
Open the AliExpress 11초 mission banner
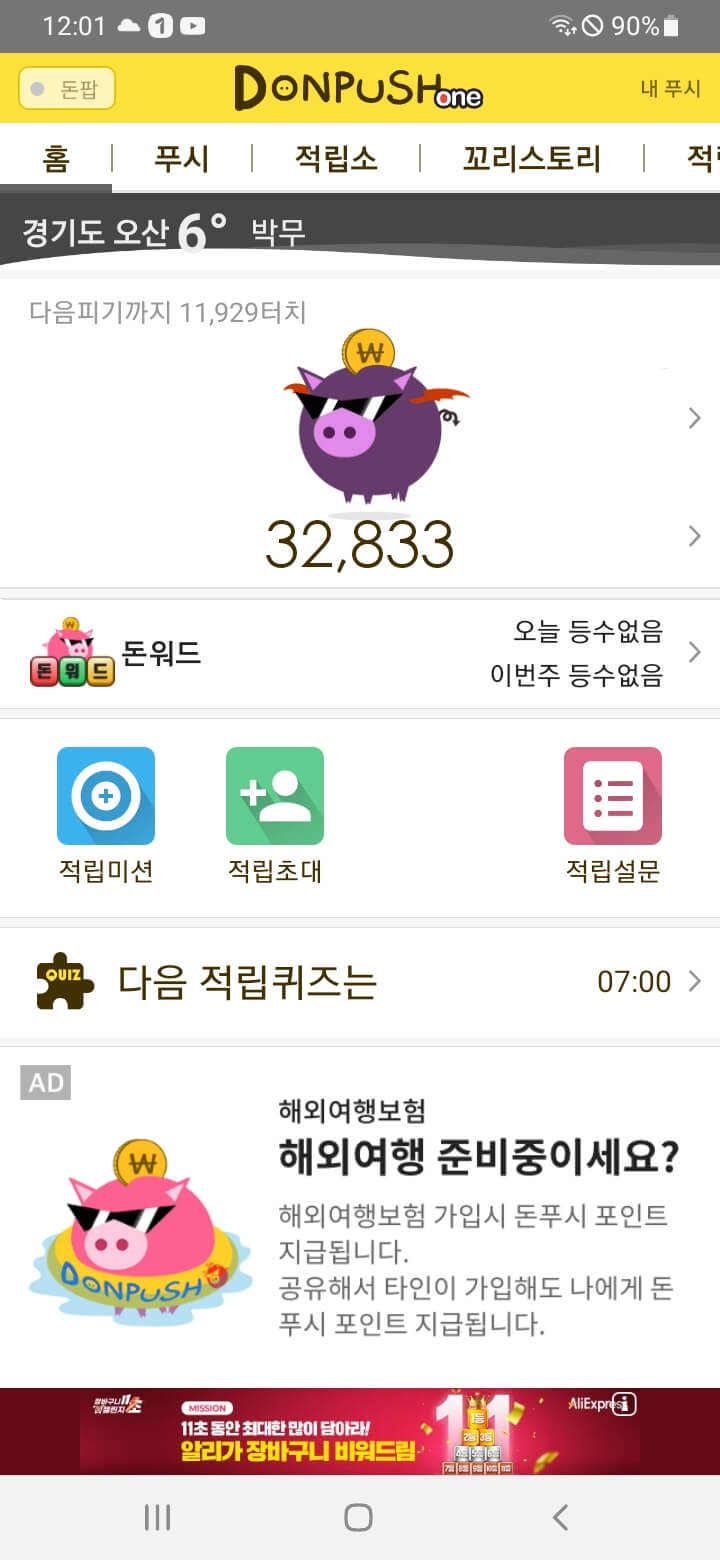(x=360, y=1431)
